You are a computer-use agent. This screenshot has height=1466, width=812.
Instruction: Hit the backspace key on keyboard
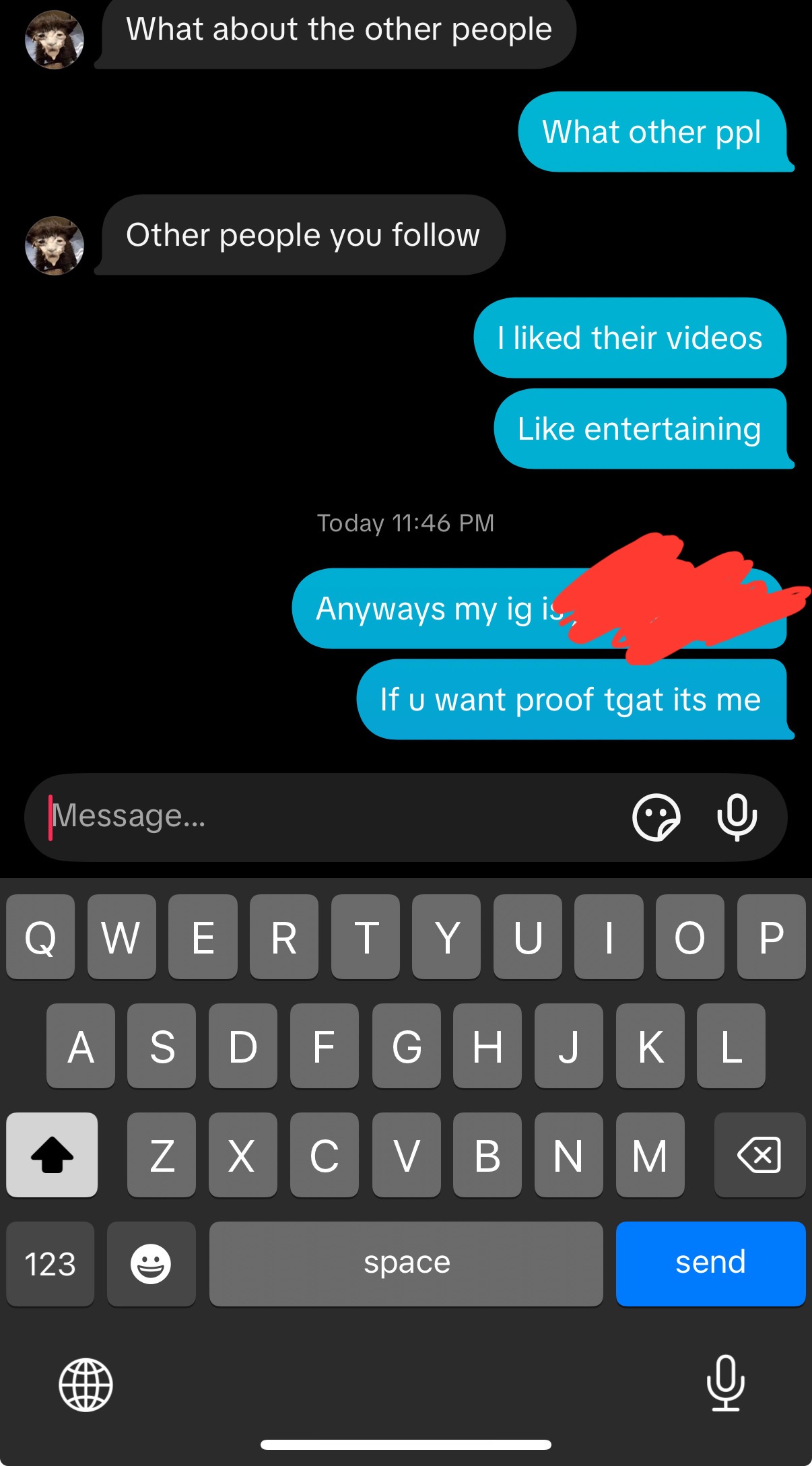(x=759, y=1156)
